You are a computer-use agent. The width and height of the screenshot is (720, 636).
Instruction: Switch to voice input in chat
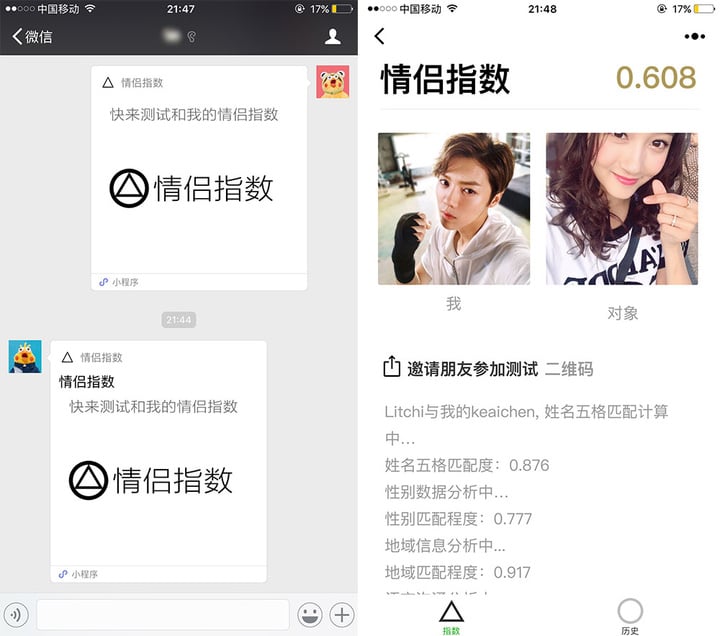pyautogui.click(x=16, y=614)
